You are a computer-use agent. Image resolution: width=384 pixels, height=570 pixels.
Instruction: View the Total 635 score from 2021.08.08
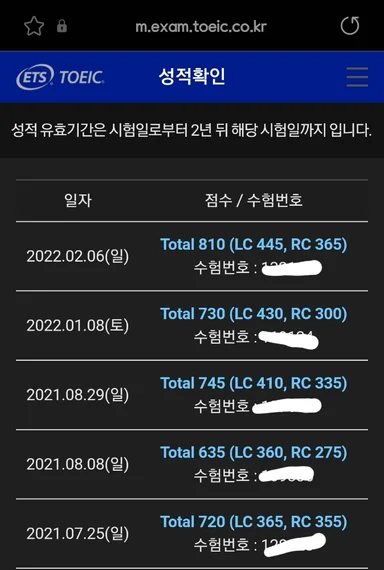click(254, 453)
